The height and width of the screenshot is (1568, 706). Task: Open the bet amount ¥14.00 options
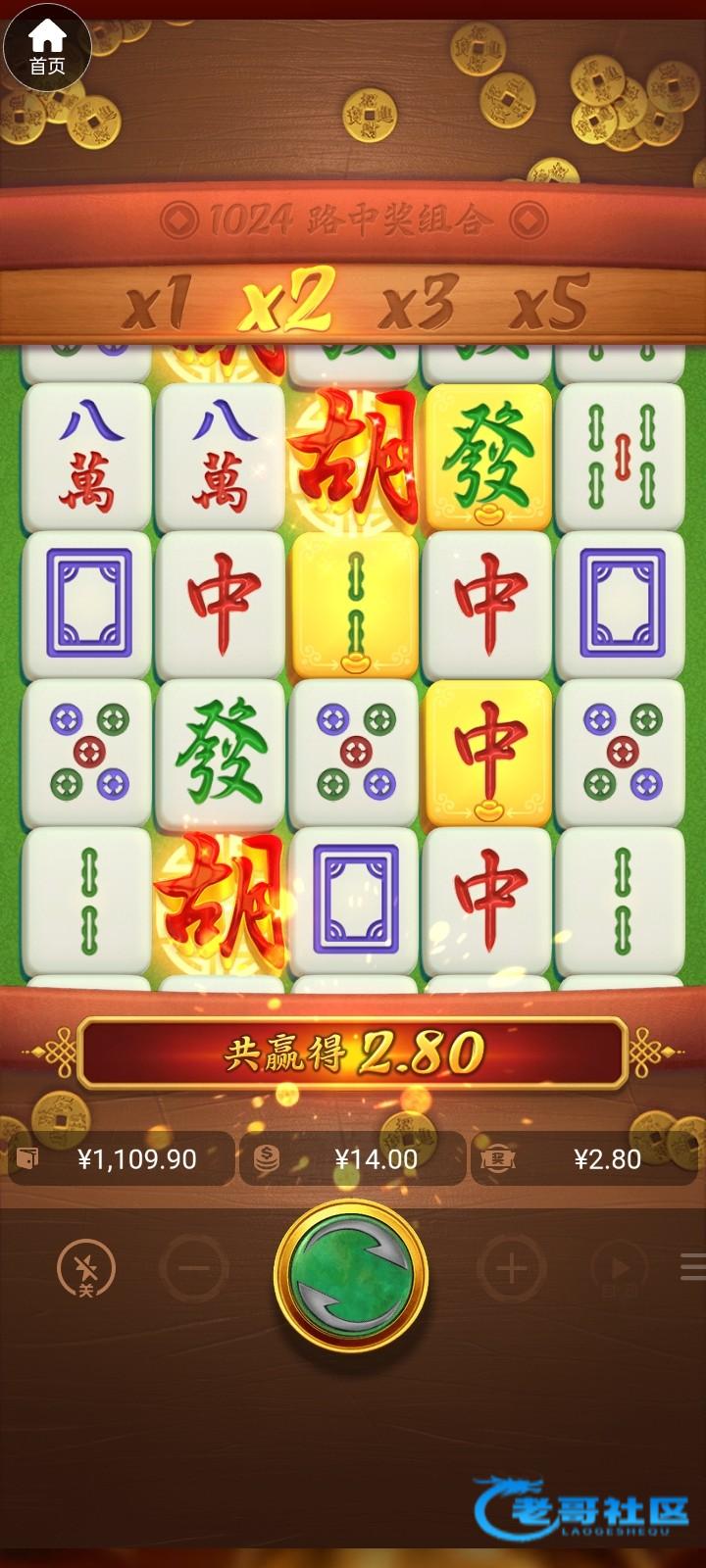click(353, 1159)
